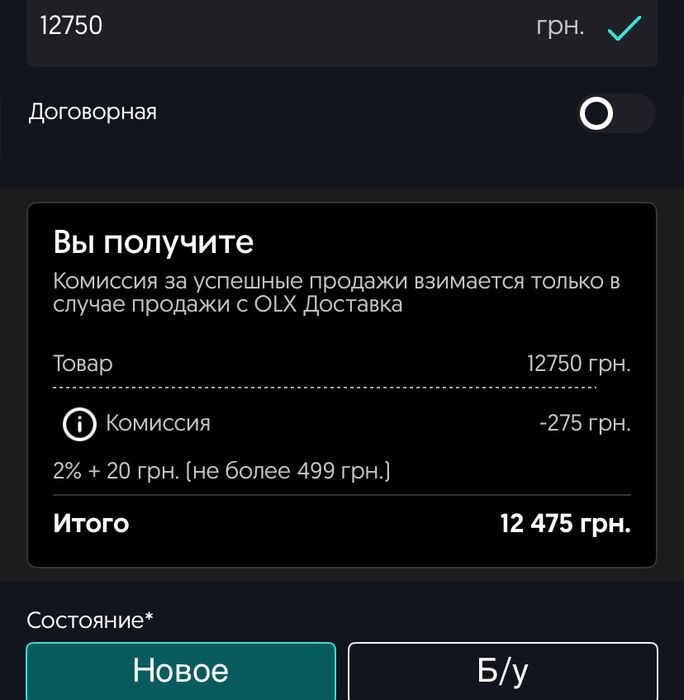This screenshot has height=700, width=684.
Task: Edit the price field showing 12750
Action: point(280,27)
